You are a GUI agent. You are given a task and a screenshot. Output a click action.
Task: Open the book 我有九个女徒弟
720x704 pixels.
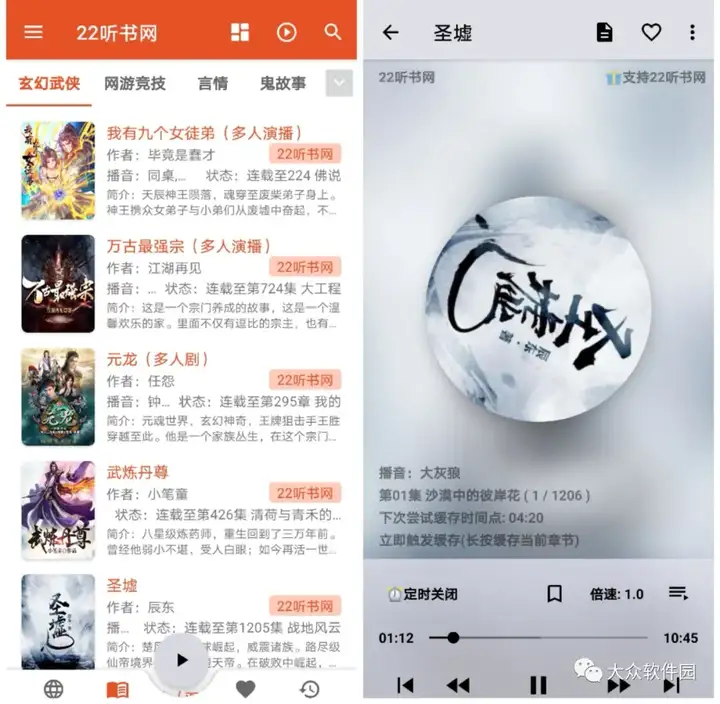coord(204,133)
